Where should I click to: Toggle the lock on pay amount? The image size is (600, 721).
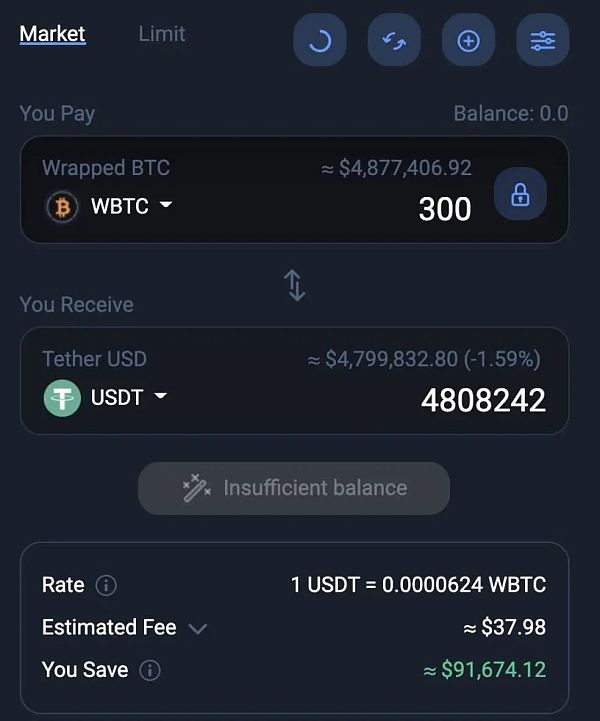pos(520,194)
